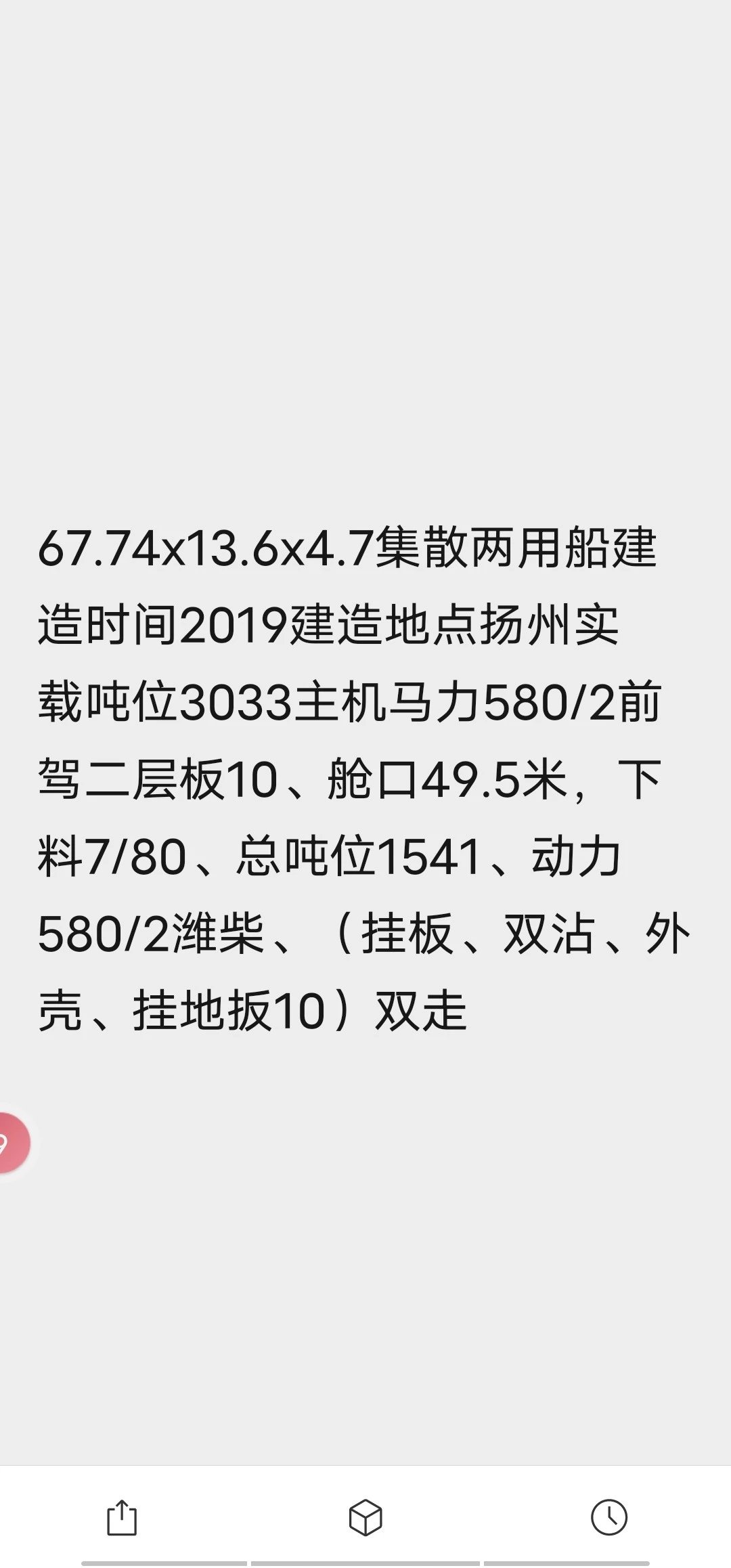Tap the share icon in bottom toolbar
The width and height of the screenshot is (731, 1568).
pos(122,1517)
